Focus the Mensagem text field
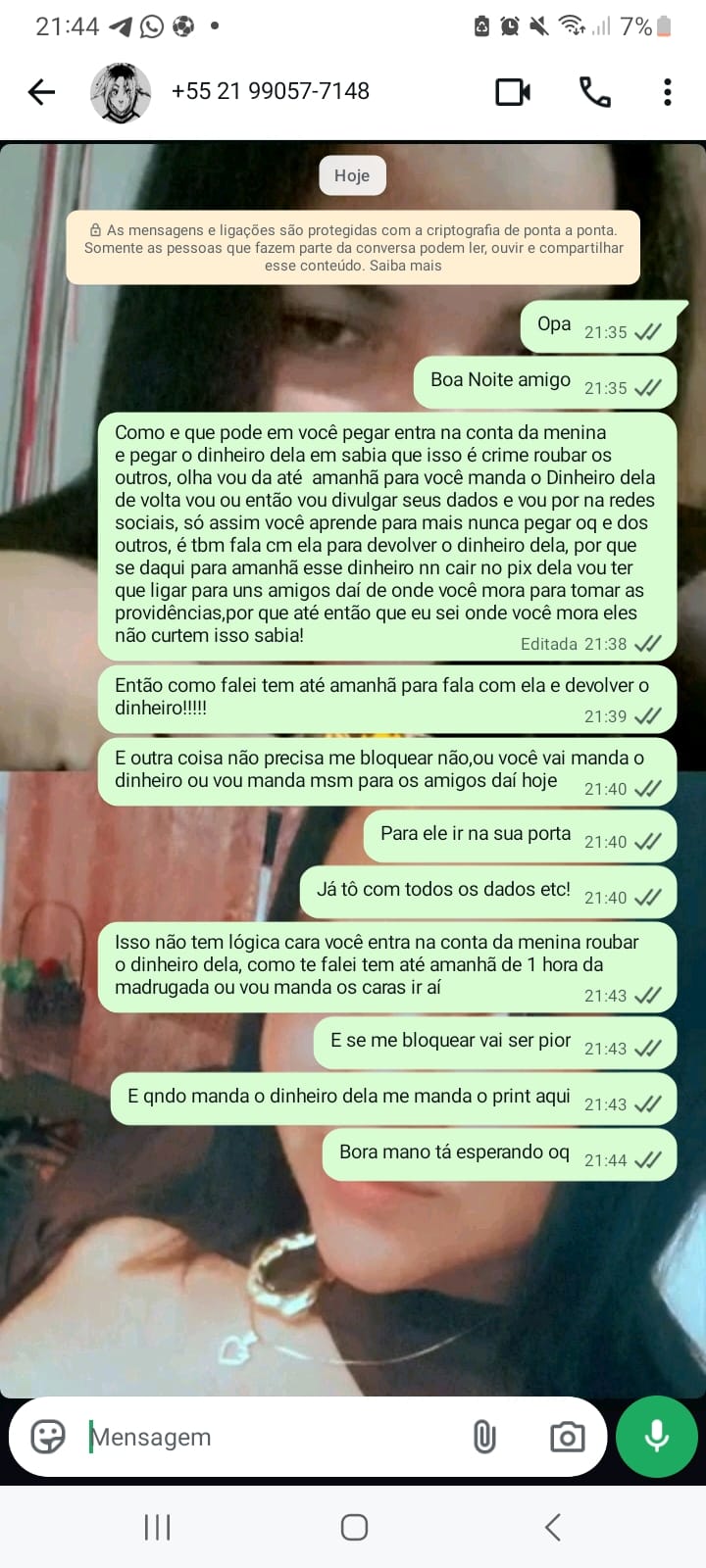Viewport: 706px width, 1568px height. coord(265,1437)
